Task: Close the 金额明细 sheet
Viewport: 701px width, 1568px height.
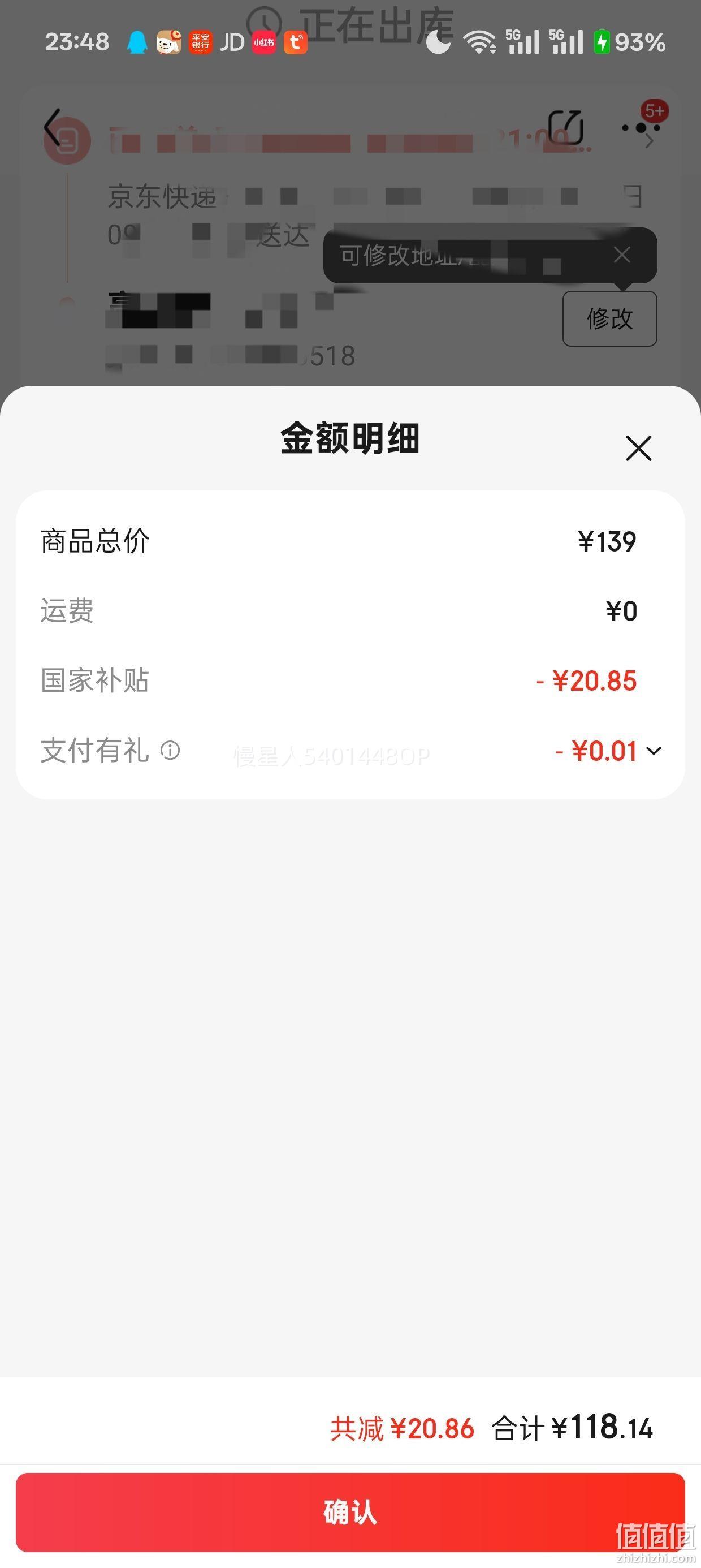Action: pyautogui.click(x=638, y=449)
